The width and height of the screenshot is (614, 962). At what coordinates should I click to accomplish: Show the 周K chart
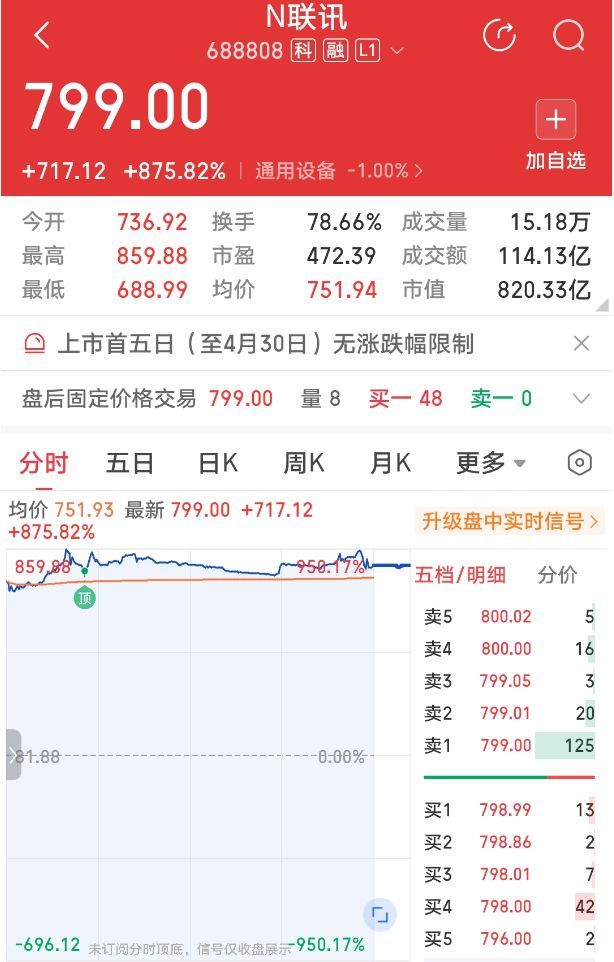304,463
